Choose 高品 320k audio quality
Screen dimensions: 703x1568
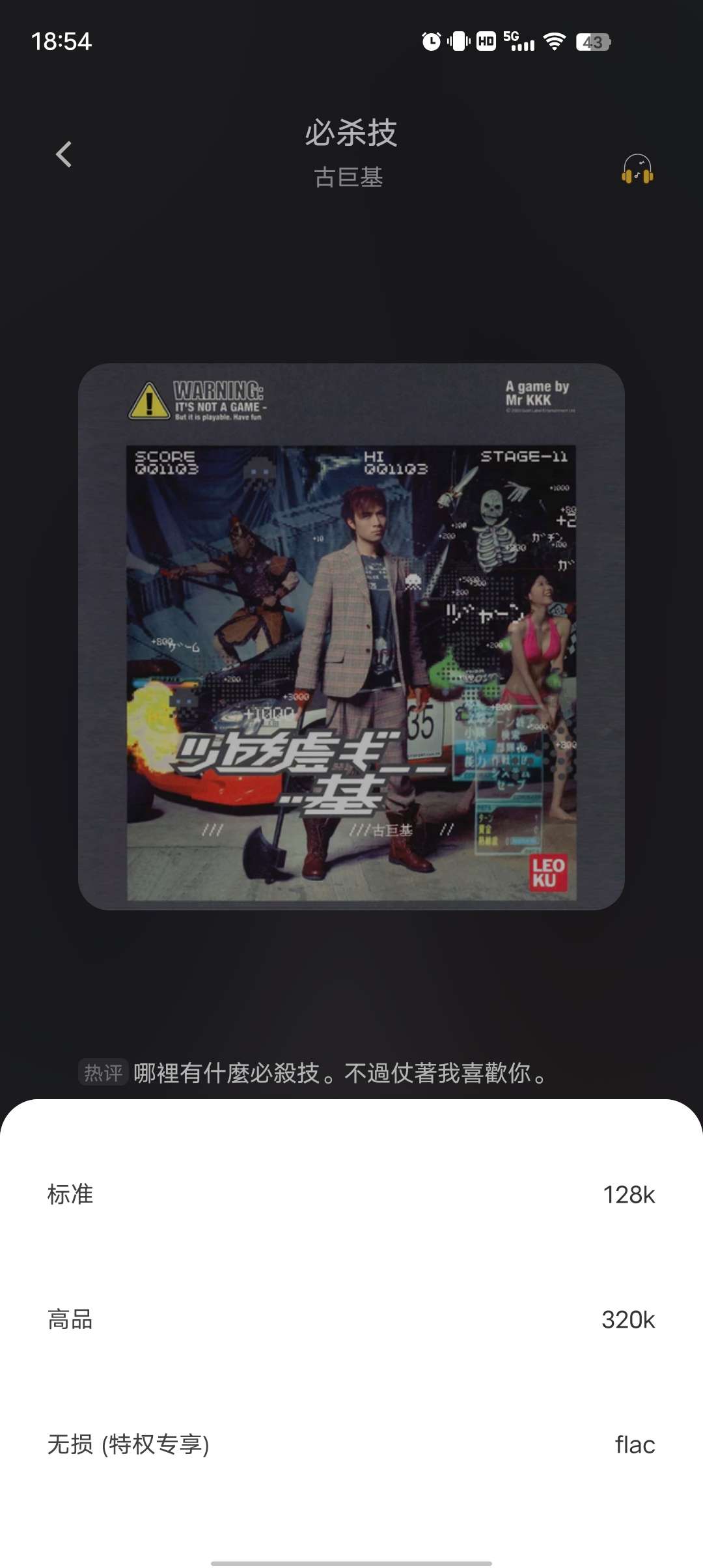tap(351, 1320)
